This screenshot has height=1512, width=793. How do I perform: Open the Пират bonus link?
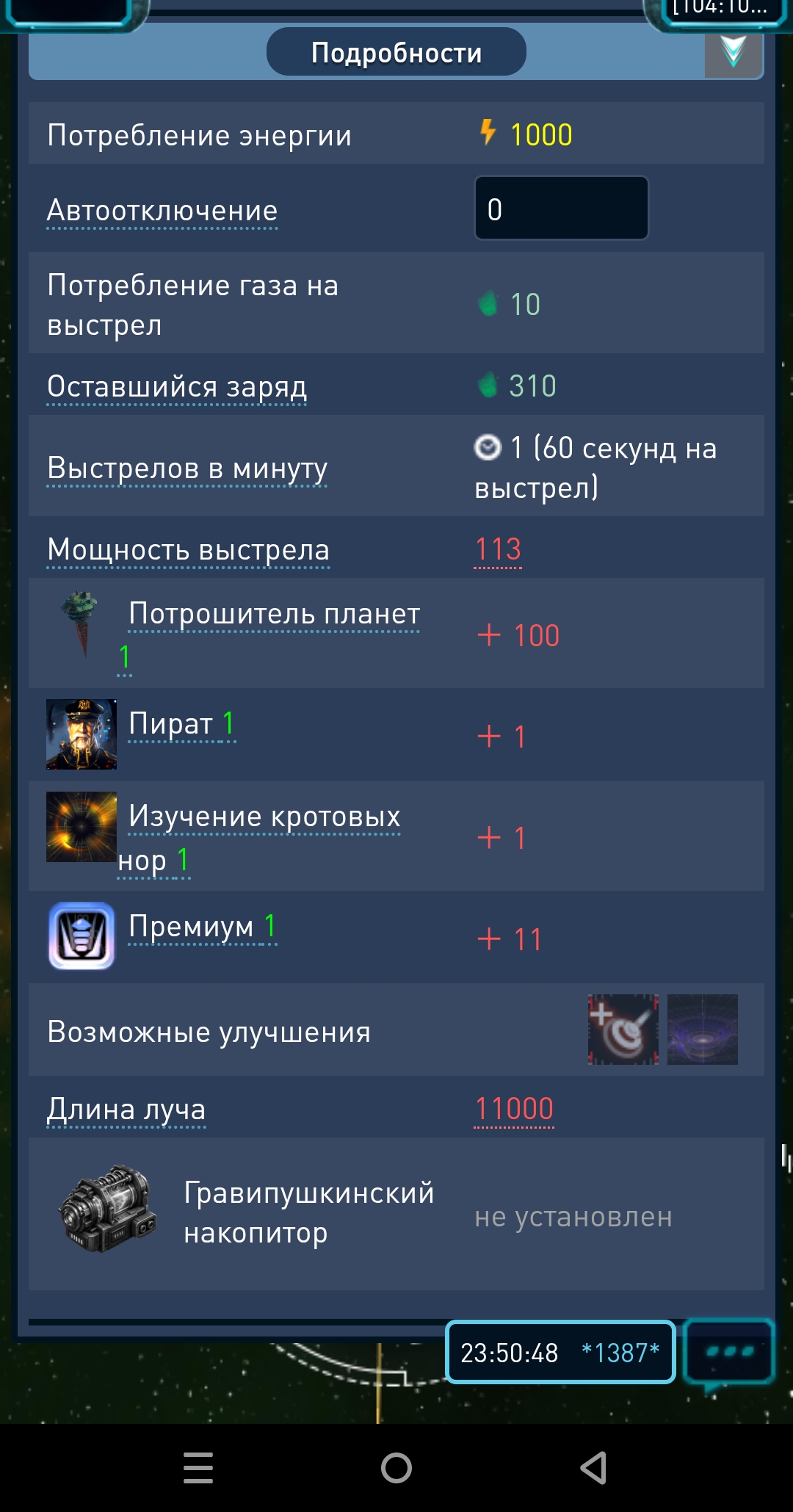[182, 724]
